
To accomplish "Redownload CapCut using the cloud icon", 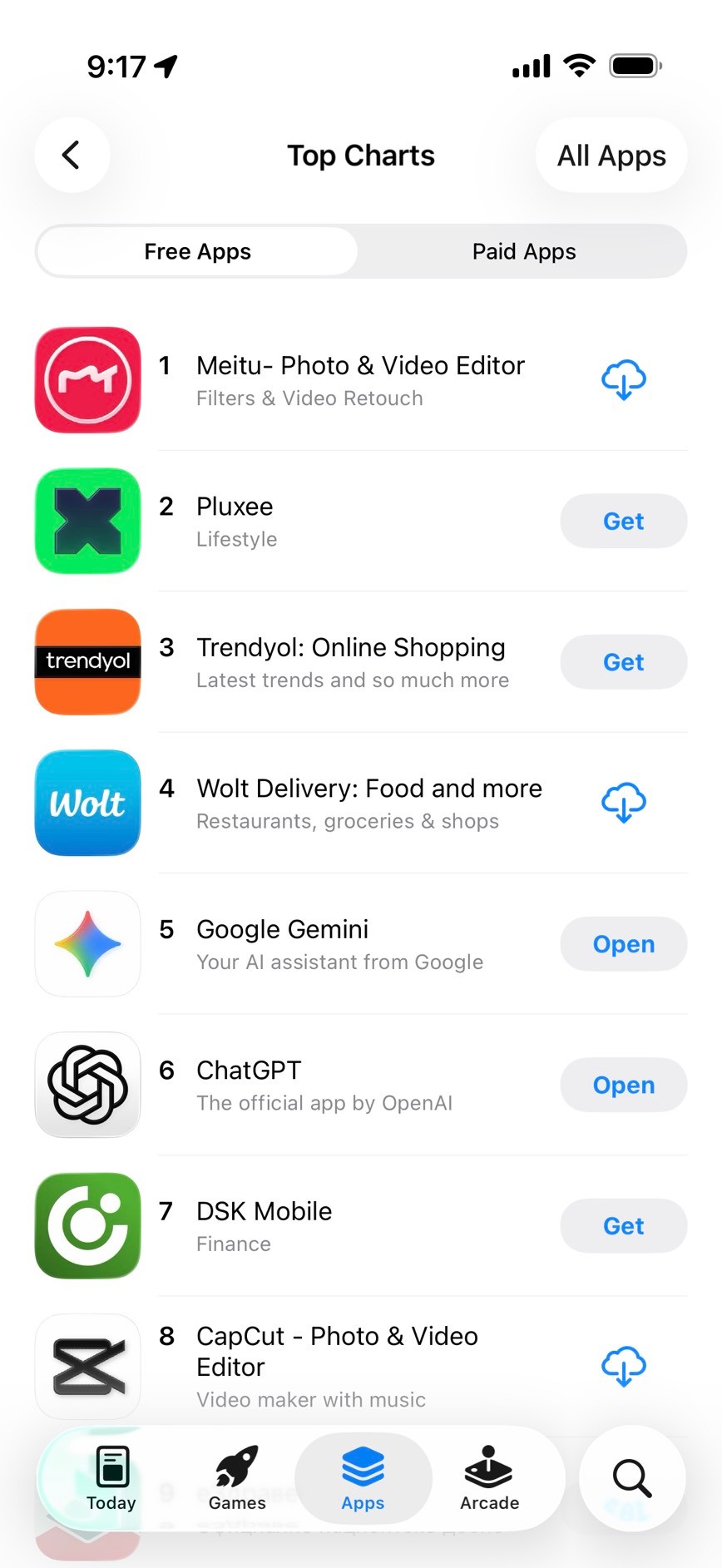I will pyautogui.click(x=623, y=1367).
